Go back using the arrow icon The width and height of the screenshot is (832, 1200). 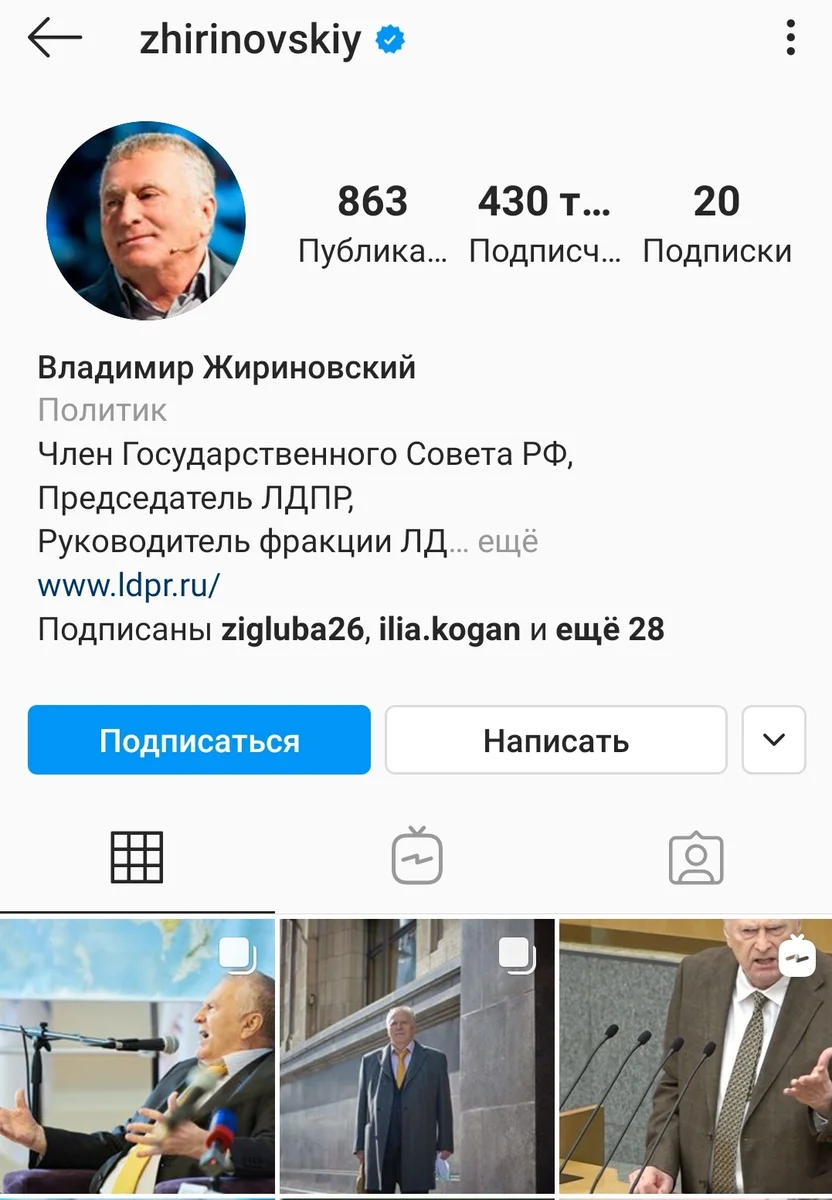point(54,40)
